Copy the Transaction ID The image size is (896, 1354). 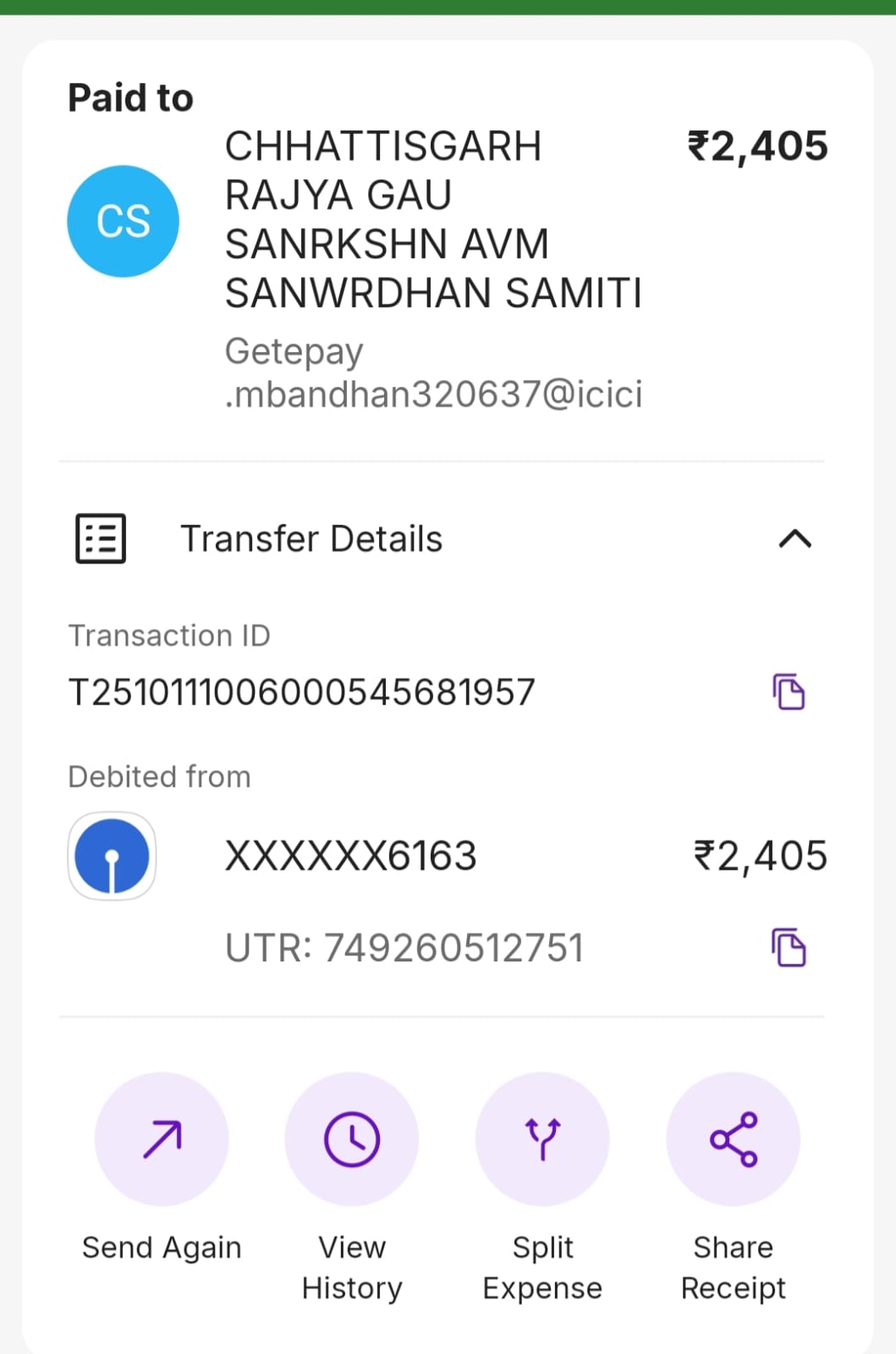pyautogui.click(x=789, y=691)
